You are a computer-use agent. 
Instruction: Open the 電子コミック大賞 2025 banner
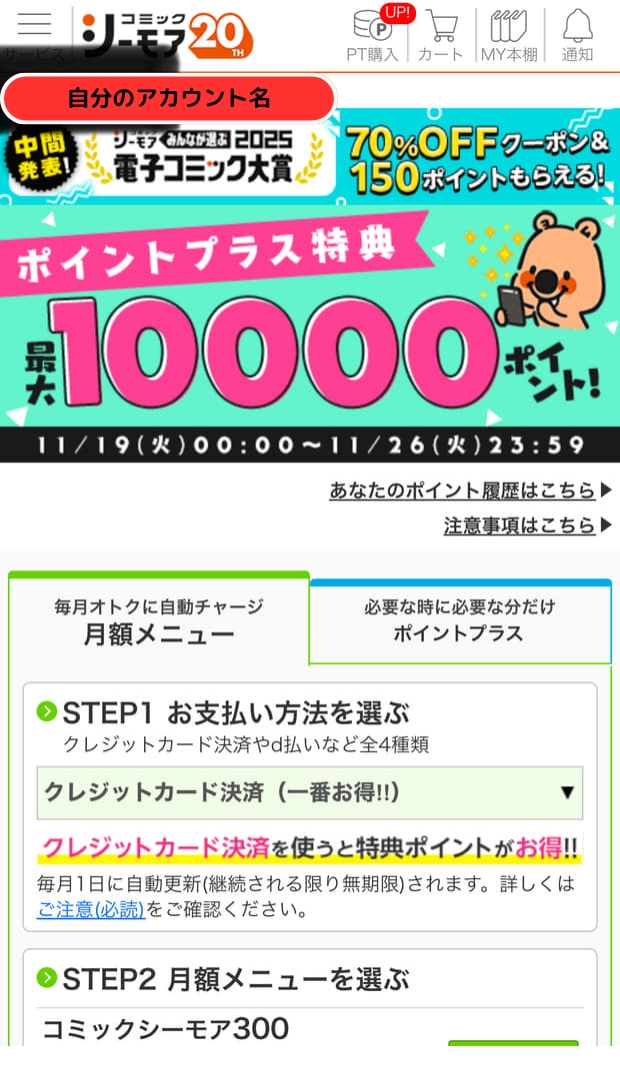pos(310,155)
